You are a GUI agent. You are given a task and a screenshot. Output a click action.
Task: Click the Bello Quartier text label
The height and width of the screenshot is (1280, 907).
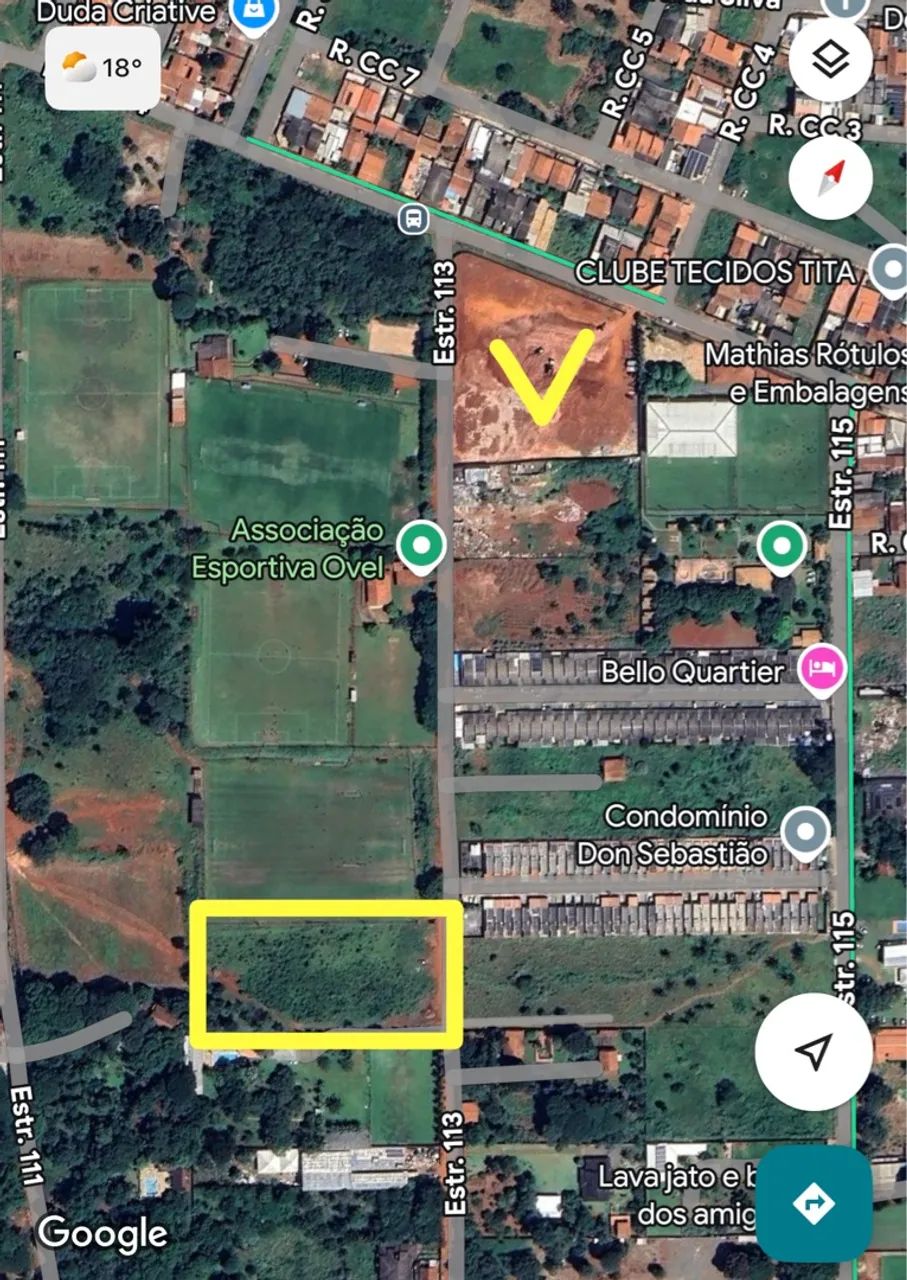pyautogui.click(x=692, y=672)
